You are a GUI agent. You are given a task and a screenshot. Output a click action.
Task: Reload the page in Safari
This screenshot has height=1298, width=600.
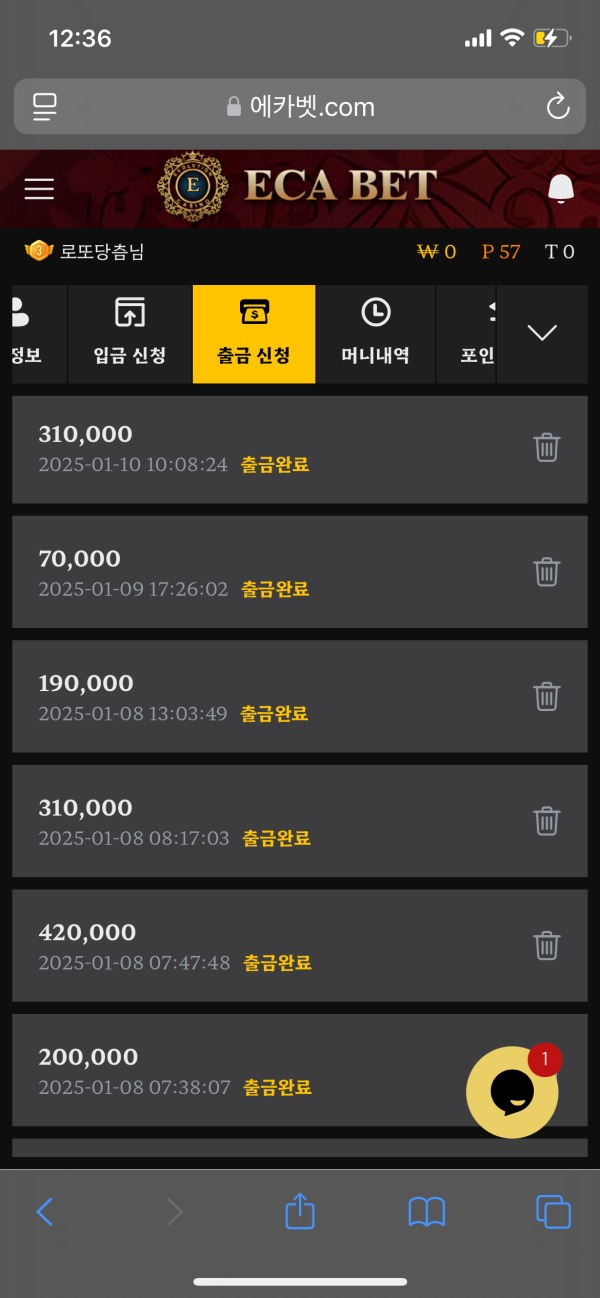click(557, 107)
